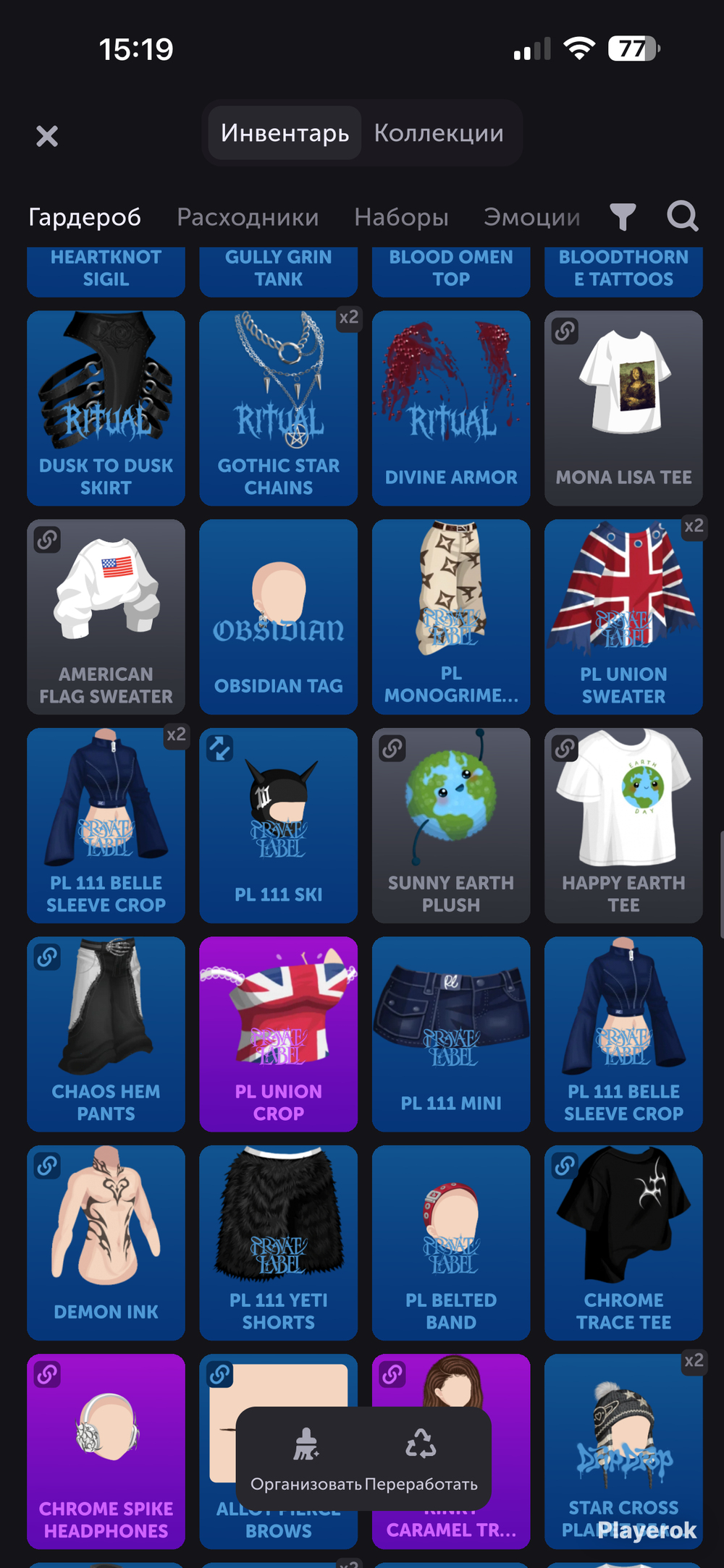Select the Mona Lisa Tee item
Image resolution: width=724 pixels, height=1568 pixels.
(623, 408)
